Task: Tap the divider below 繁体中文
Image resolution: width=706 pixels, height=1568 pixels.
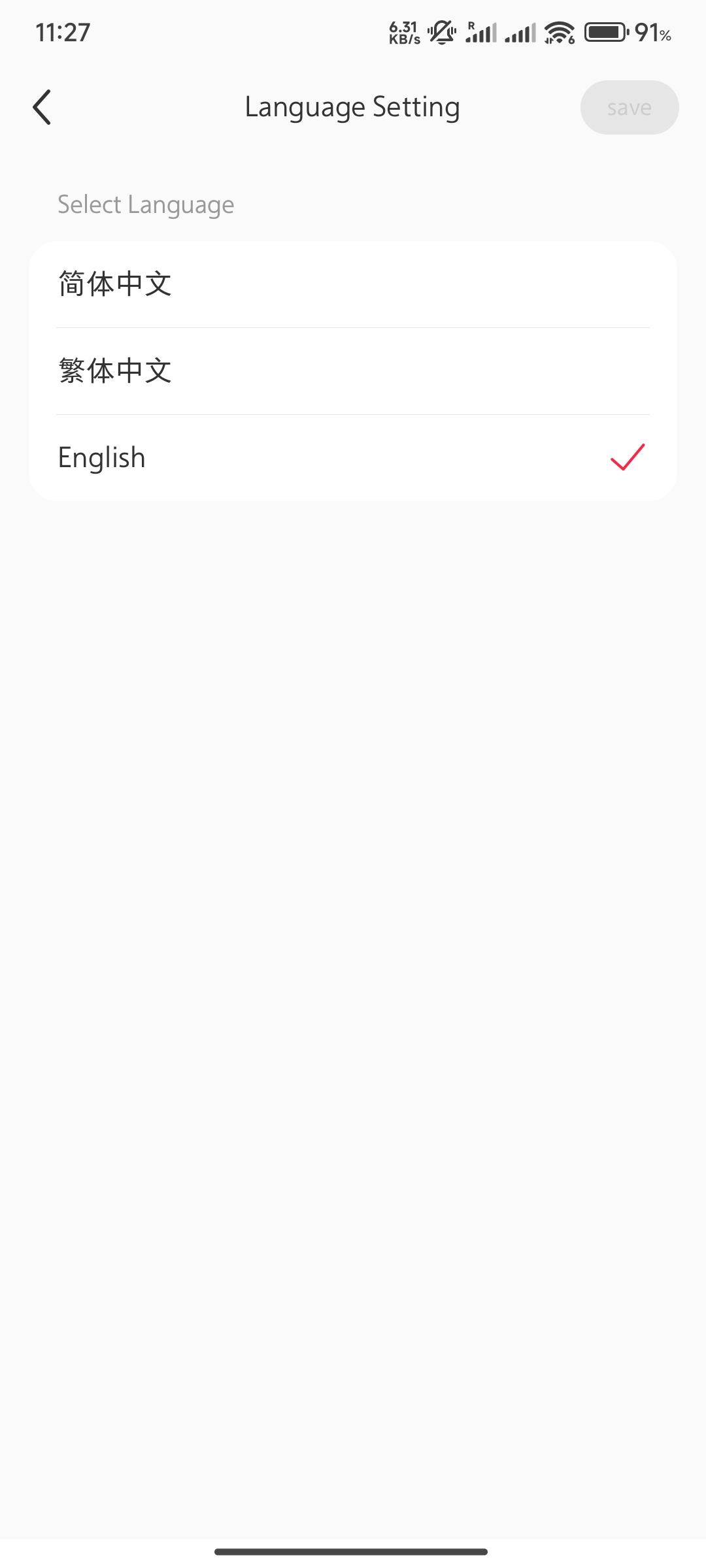Action: tap(353, 414)
